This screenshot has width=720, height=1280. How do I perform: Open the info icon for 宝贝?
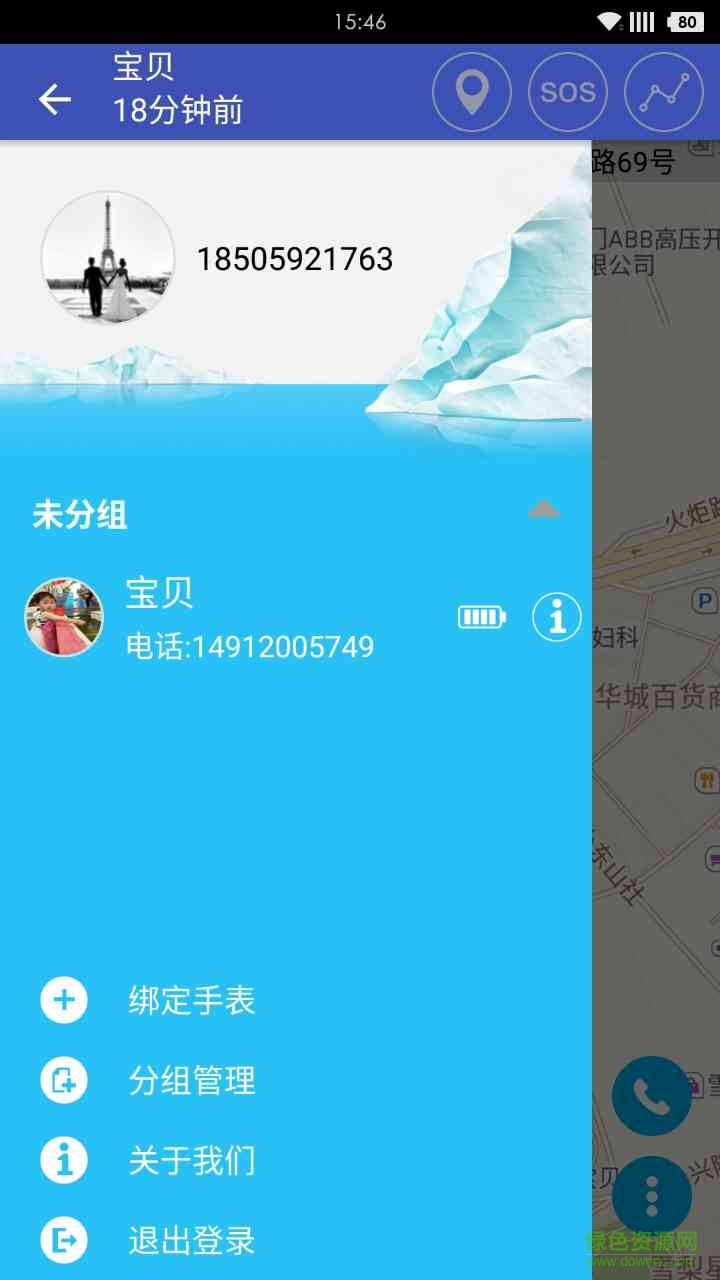(x=556, y=617)
